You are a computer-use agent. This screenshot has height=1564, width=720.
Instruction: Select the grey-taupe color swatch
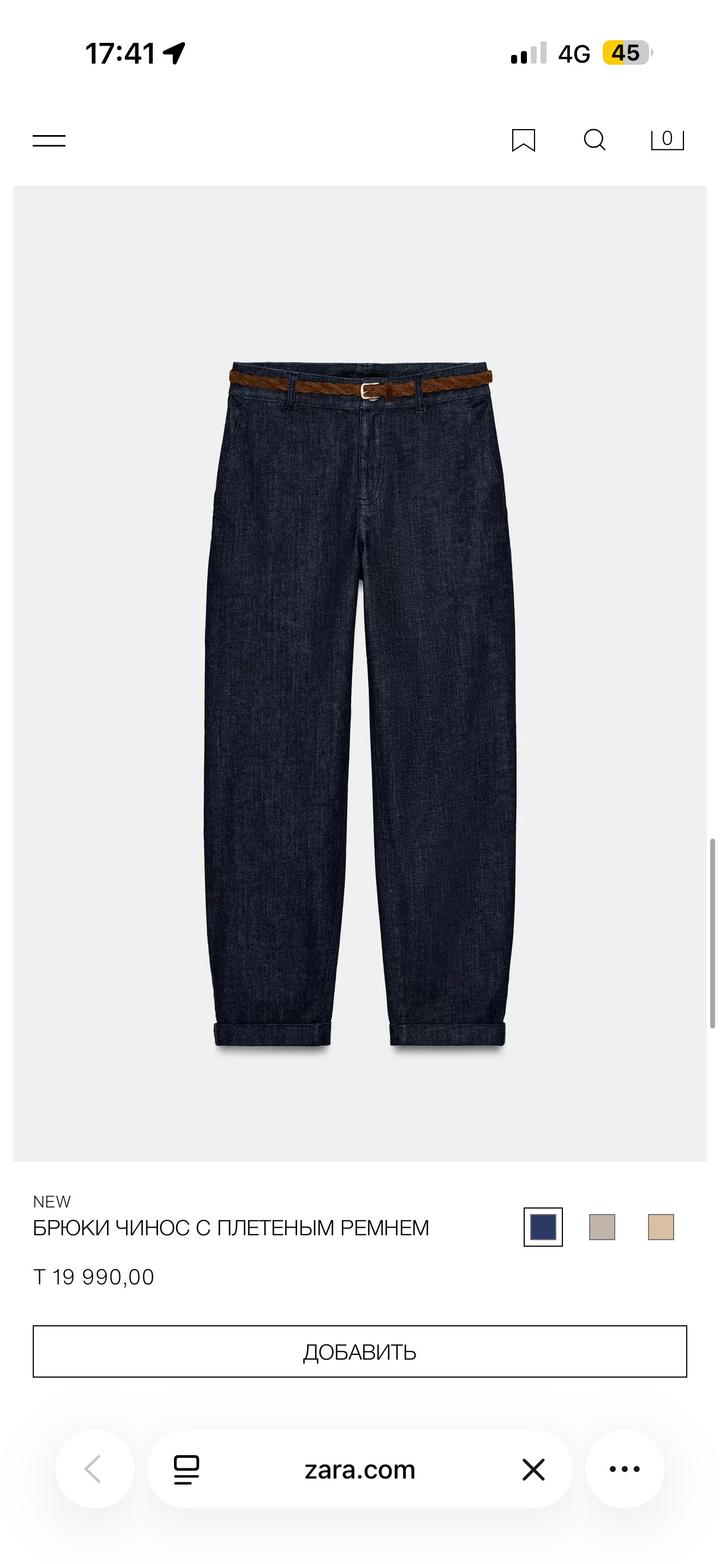tap(602, 1227)
